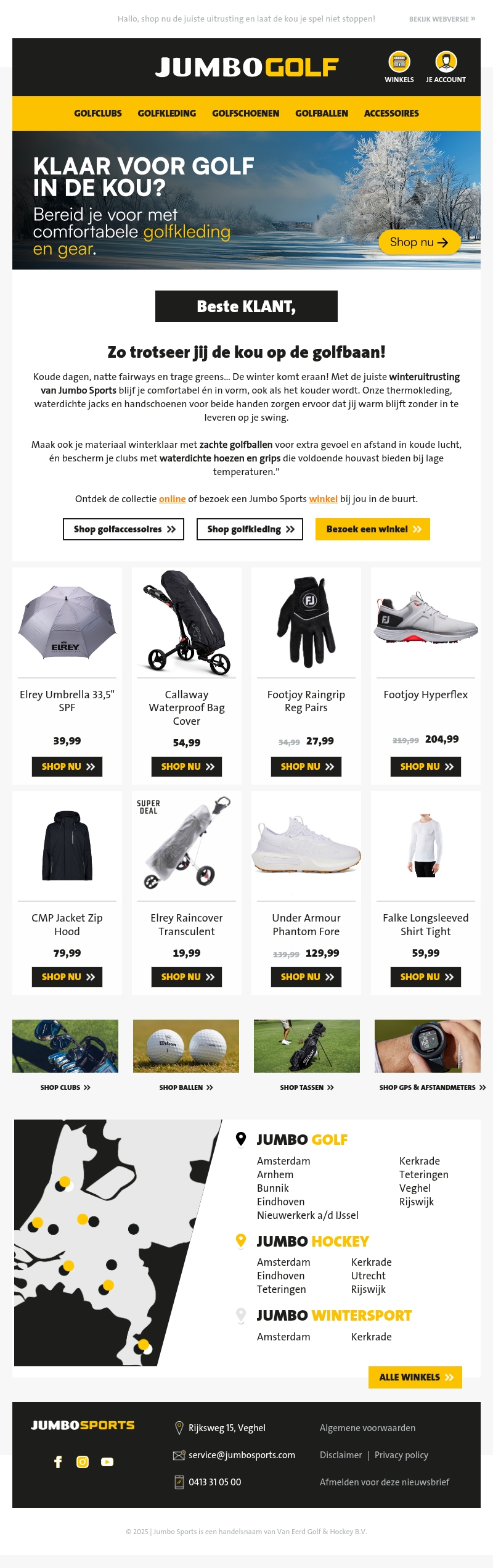The image size is (493, 1568).
Task: Open the Accessoires category
Action: point(391,113)
